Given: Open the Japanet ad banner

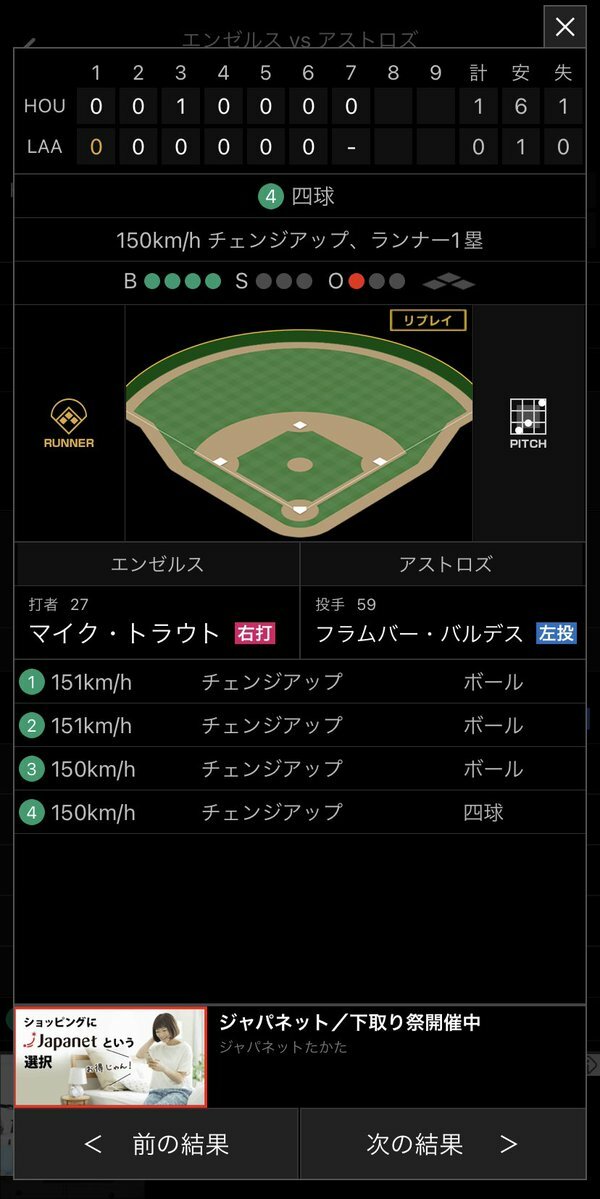Looking at the screenshot, I should [x=299, y=1057].
